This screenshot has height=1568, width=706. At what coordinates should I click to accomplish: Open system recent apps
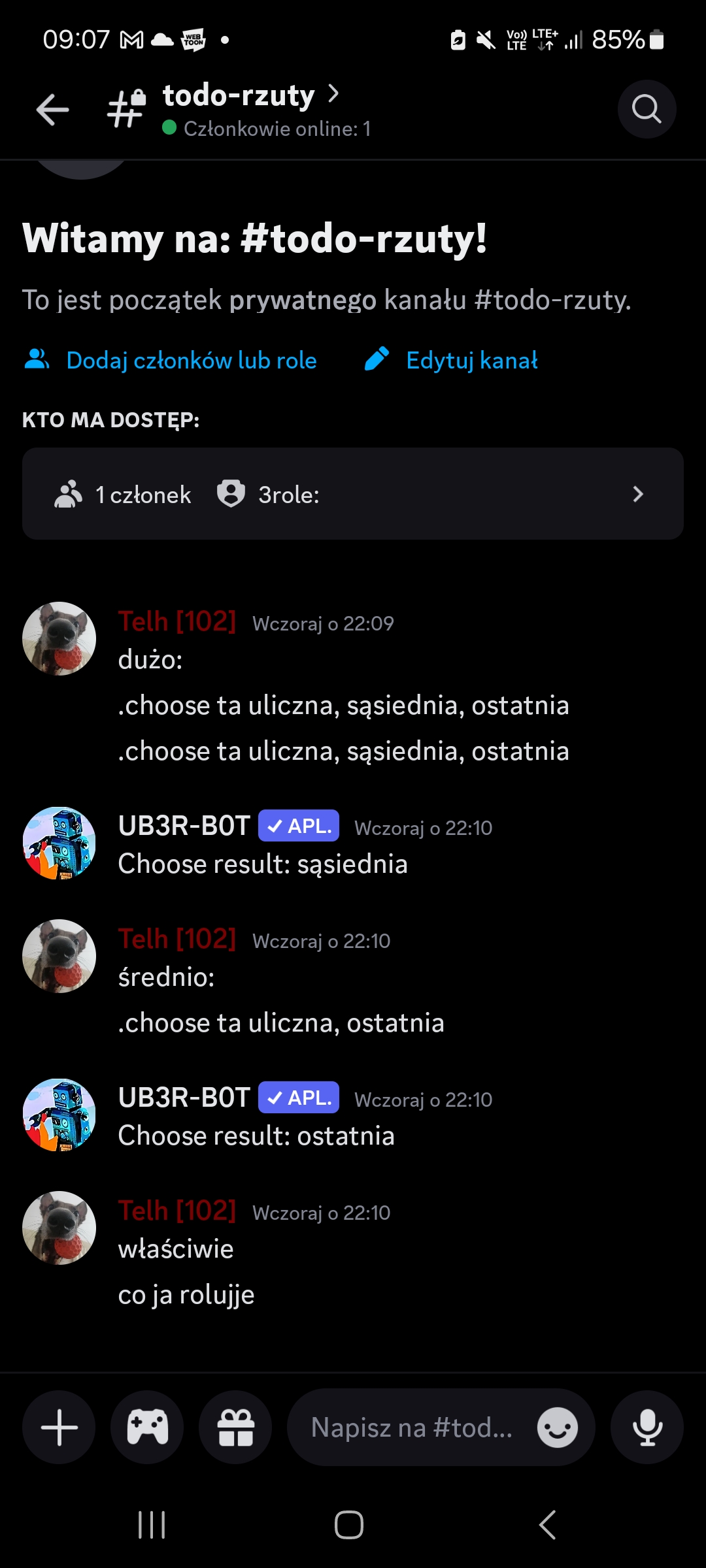(152, 1525)
